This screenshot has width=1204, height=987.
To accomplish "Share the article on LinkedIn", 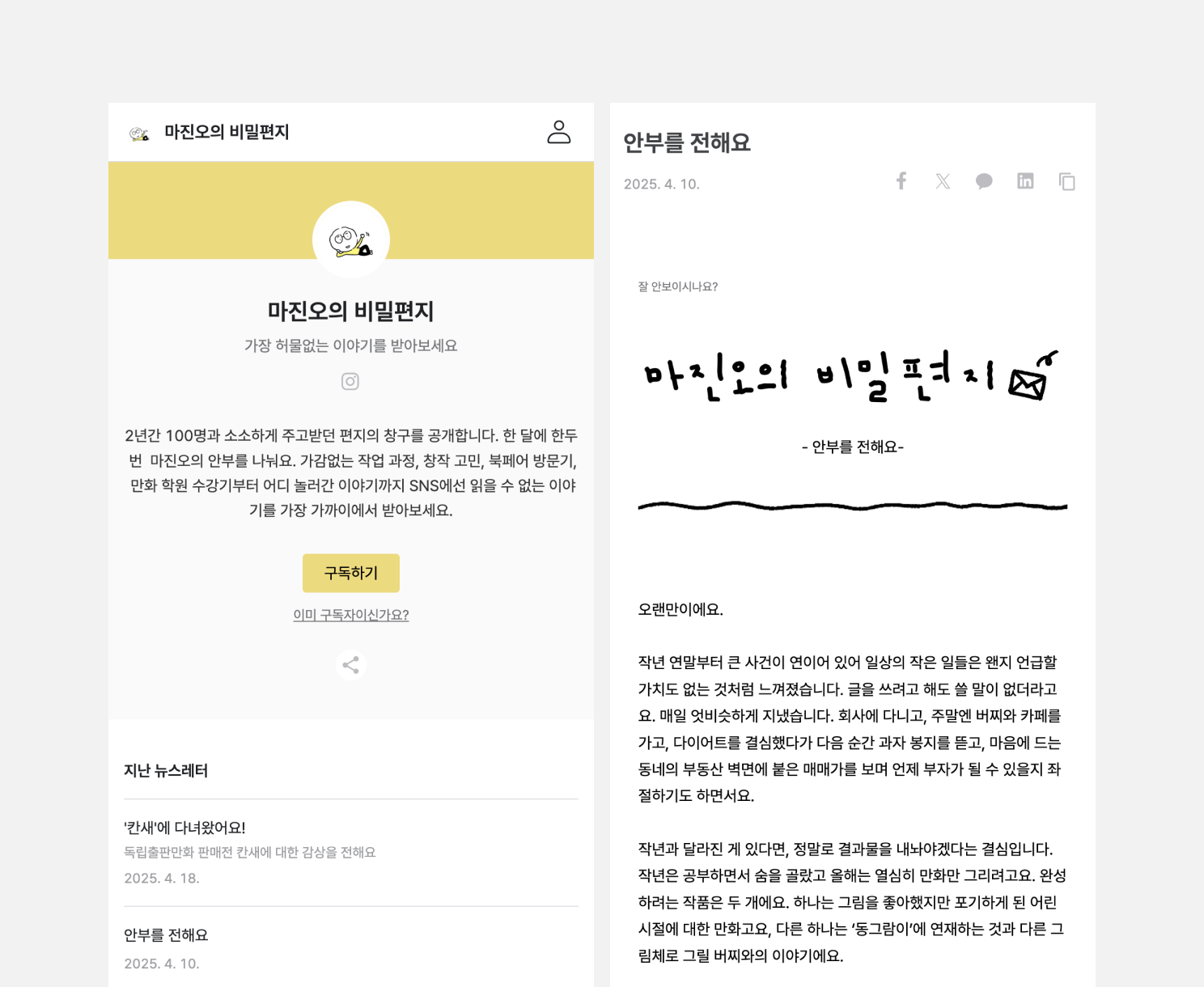I will 1025,181.
